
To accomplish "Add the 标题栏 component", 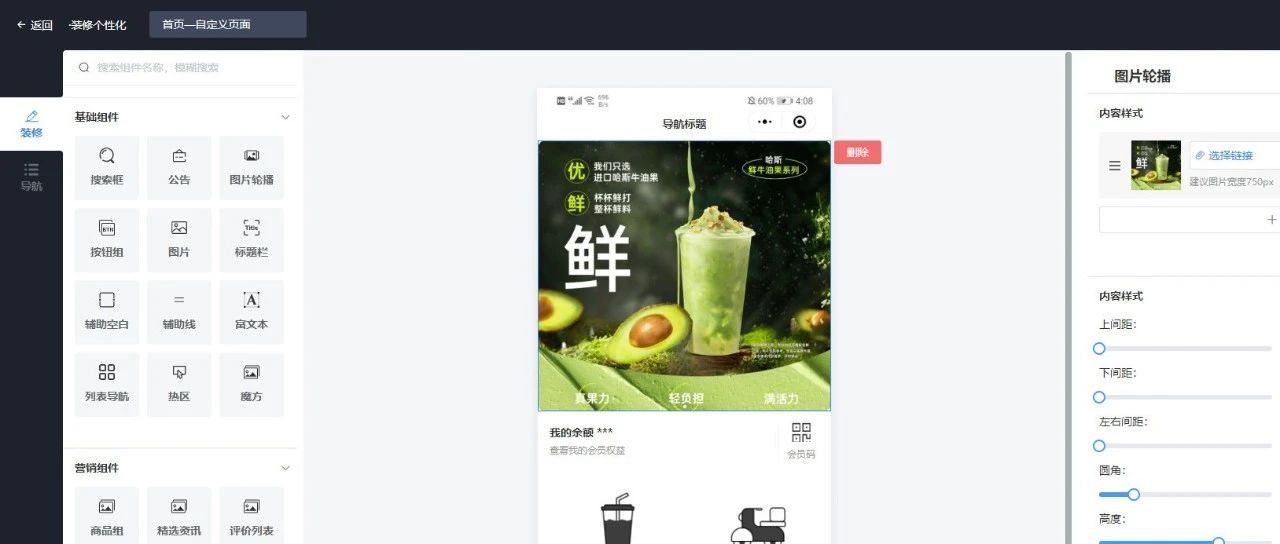I will coord(251,239).
